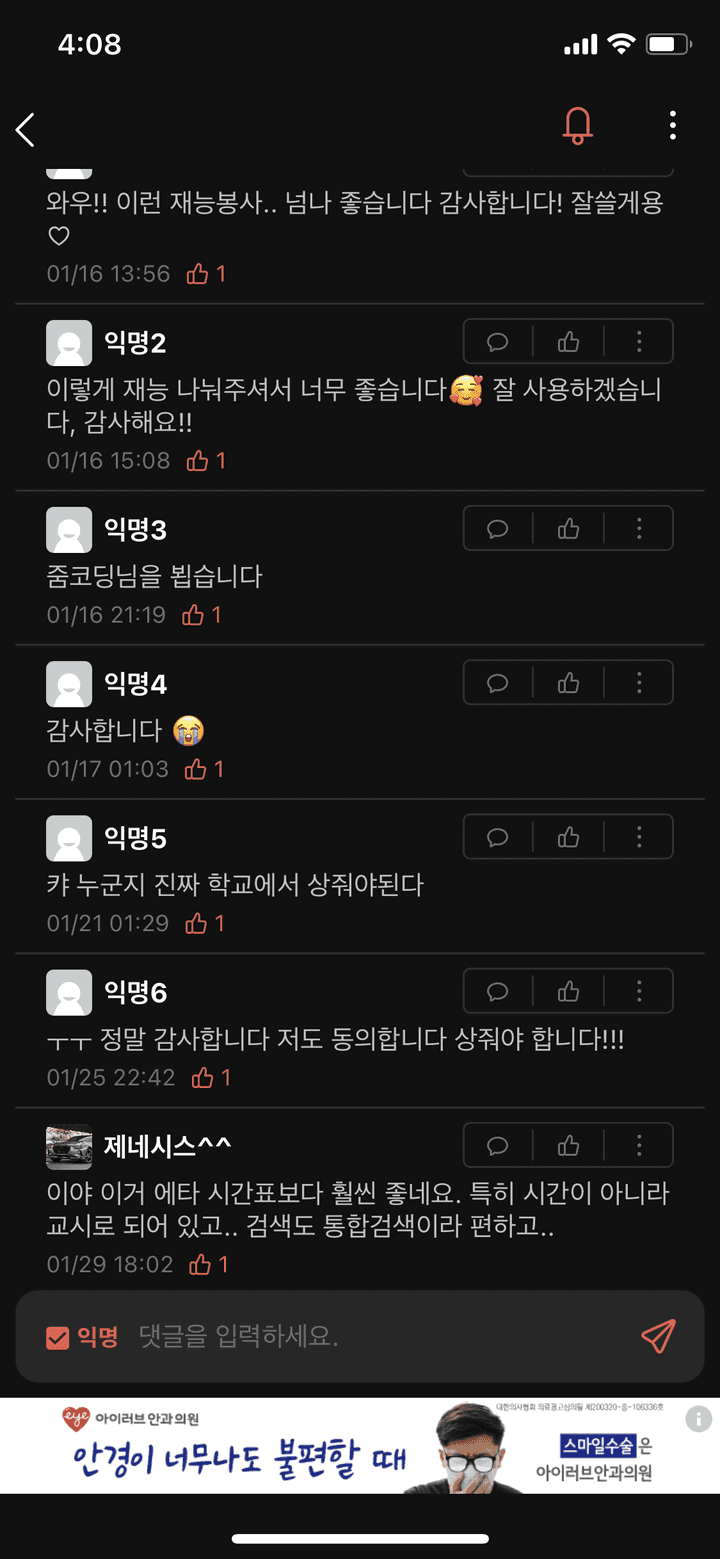The image size is (720, 1559).
Task: Like 익명2's comment
Action: tap(569, 342)
